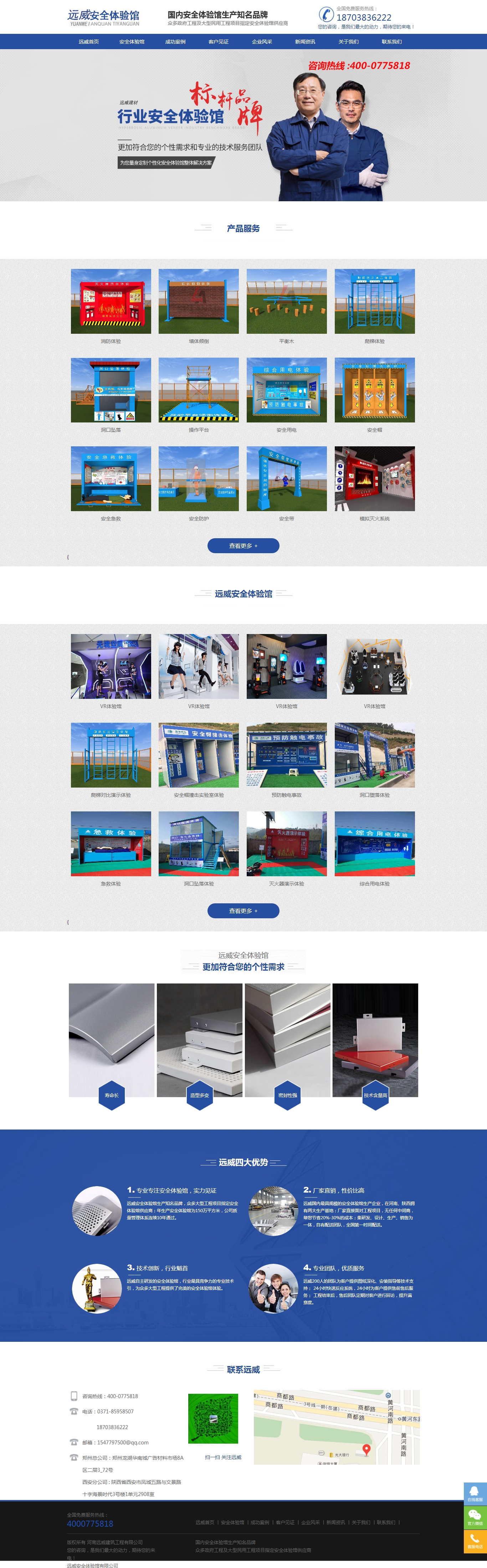Open the 造型多变 feature panel
This screenshot has height=1568, width=487.
(199, 1041)
